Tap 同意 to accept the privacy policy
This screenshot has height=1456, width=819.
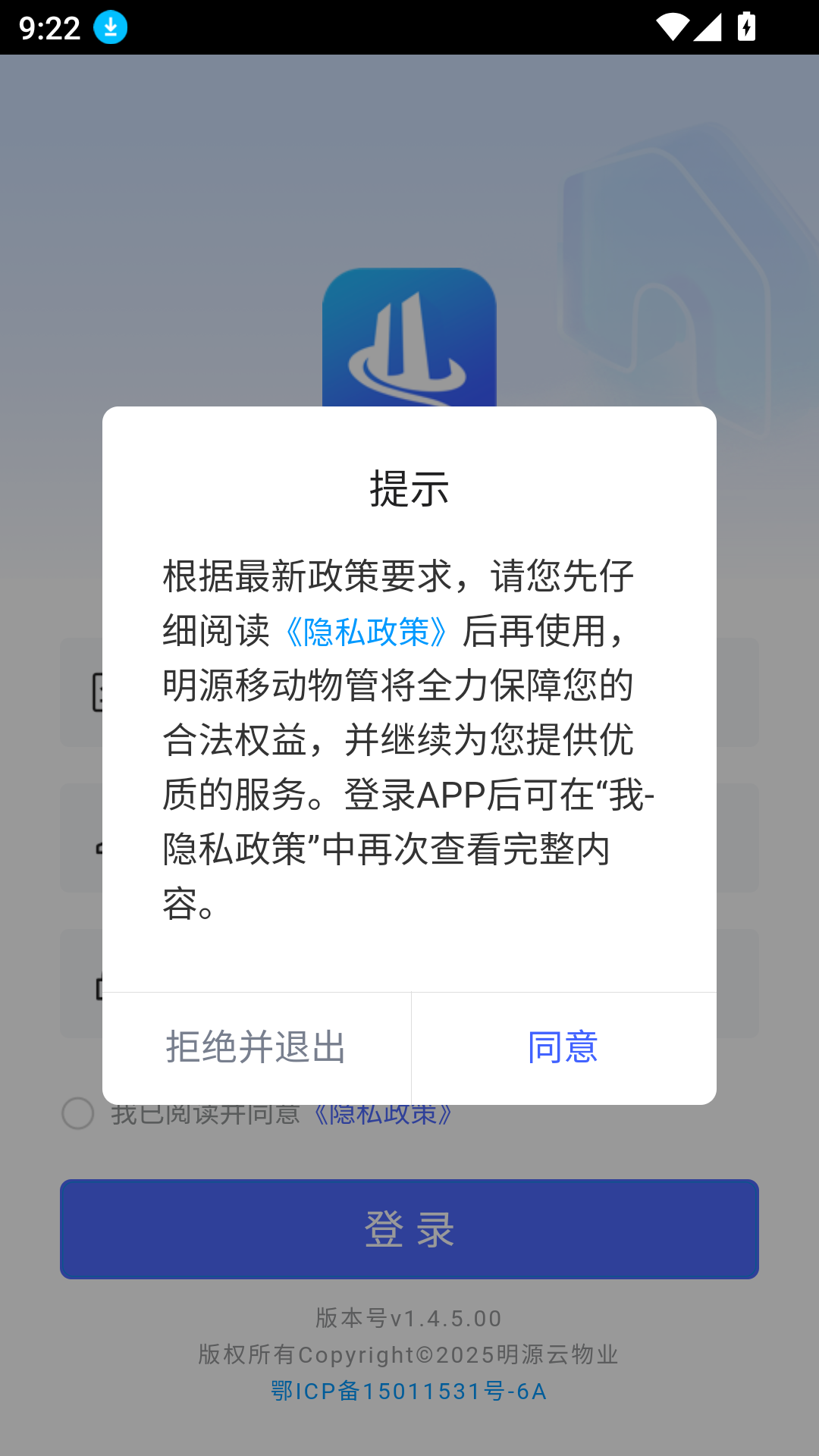pos(563,1047)
